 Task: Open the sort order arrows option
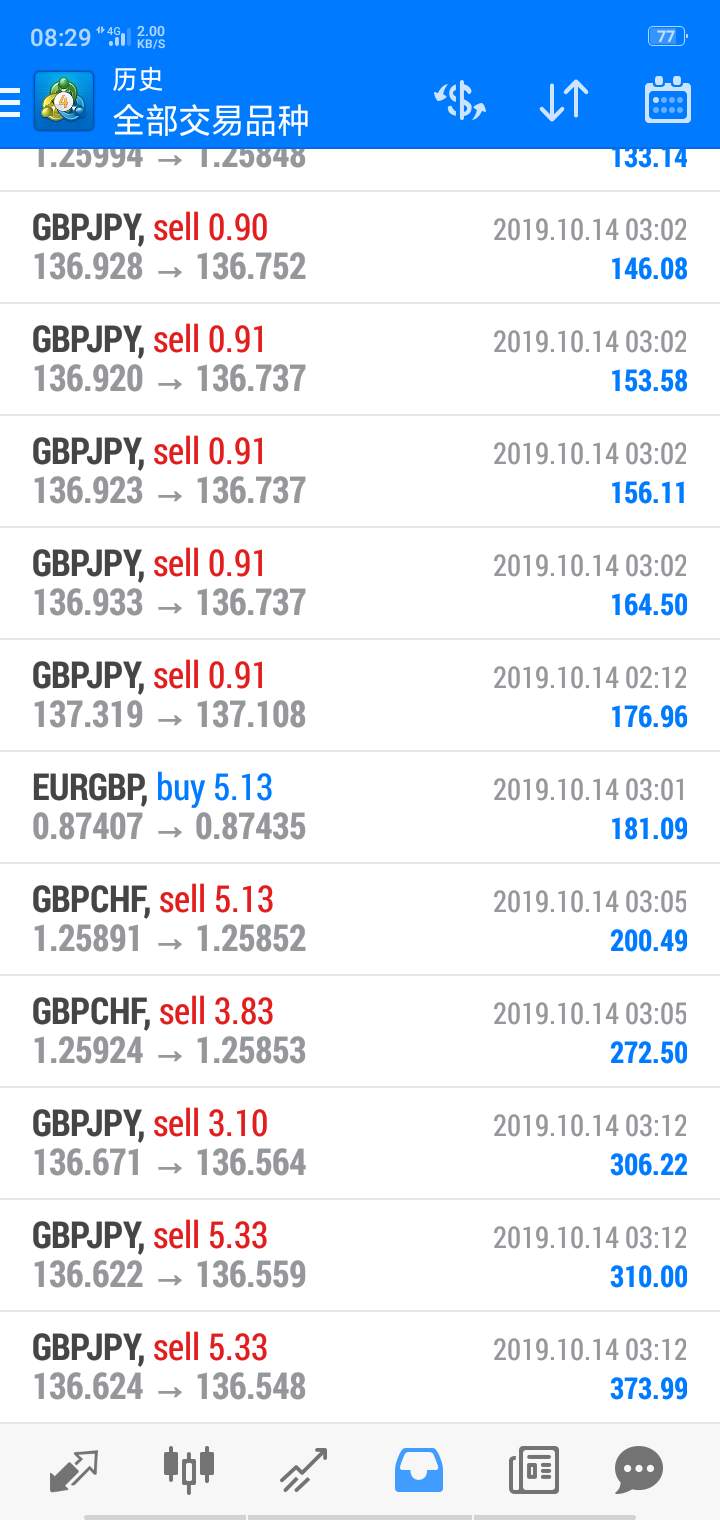point(564,101)
